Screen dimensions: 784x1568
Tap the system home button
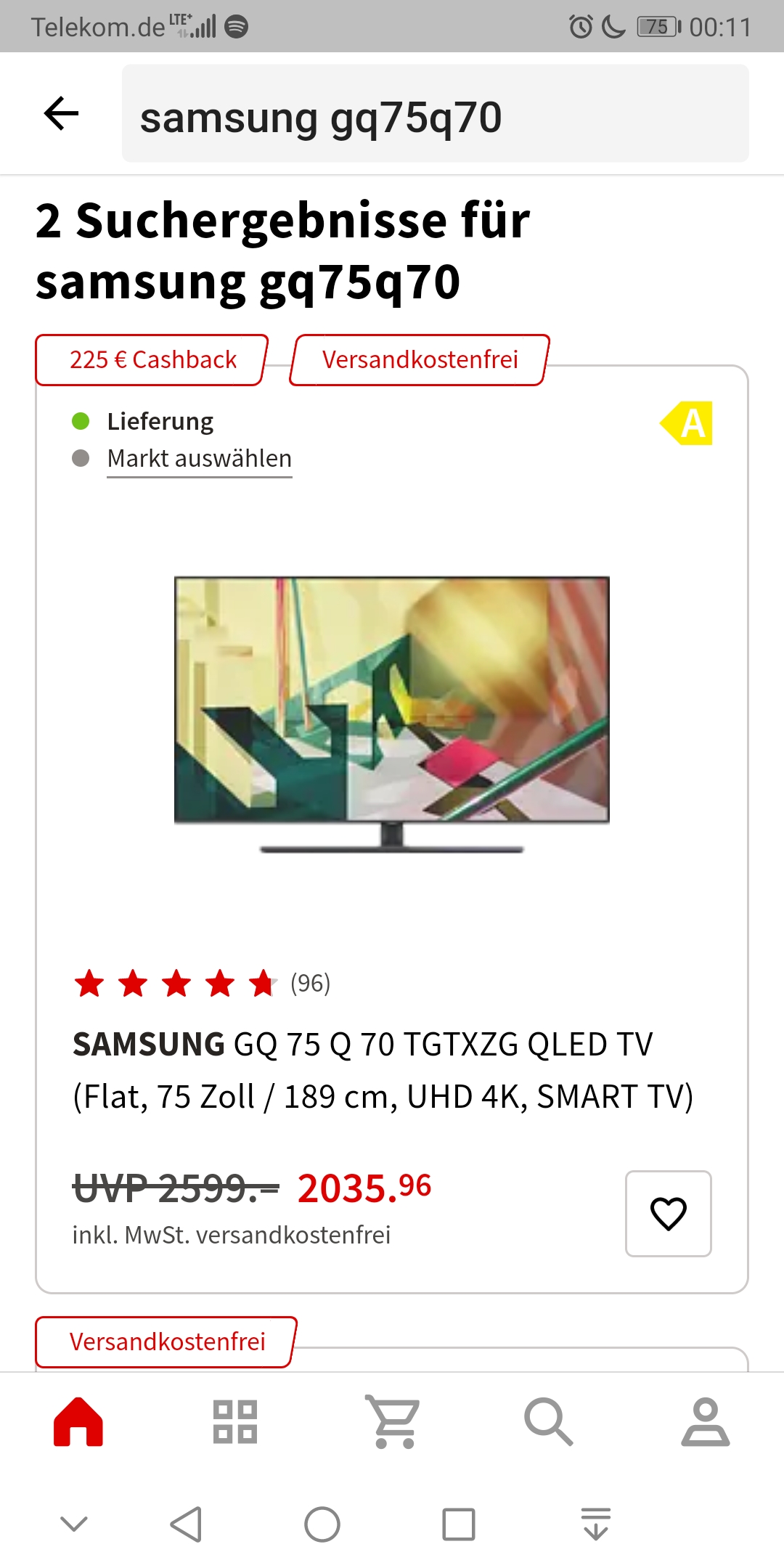pos(322,1524)
